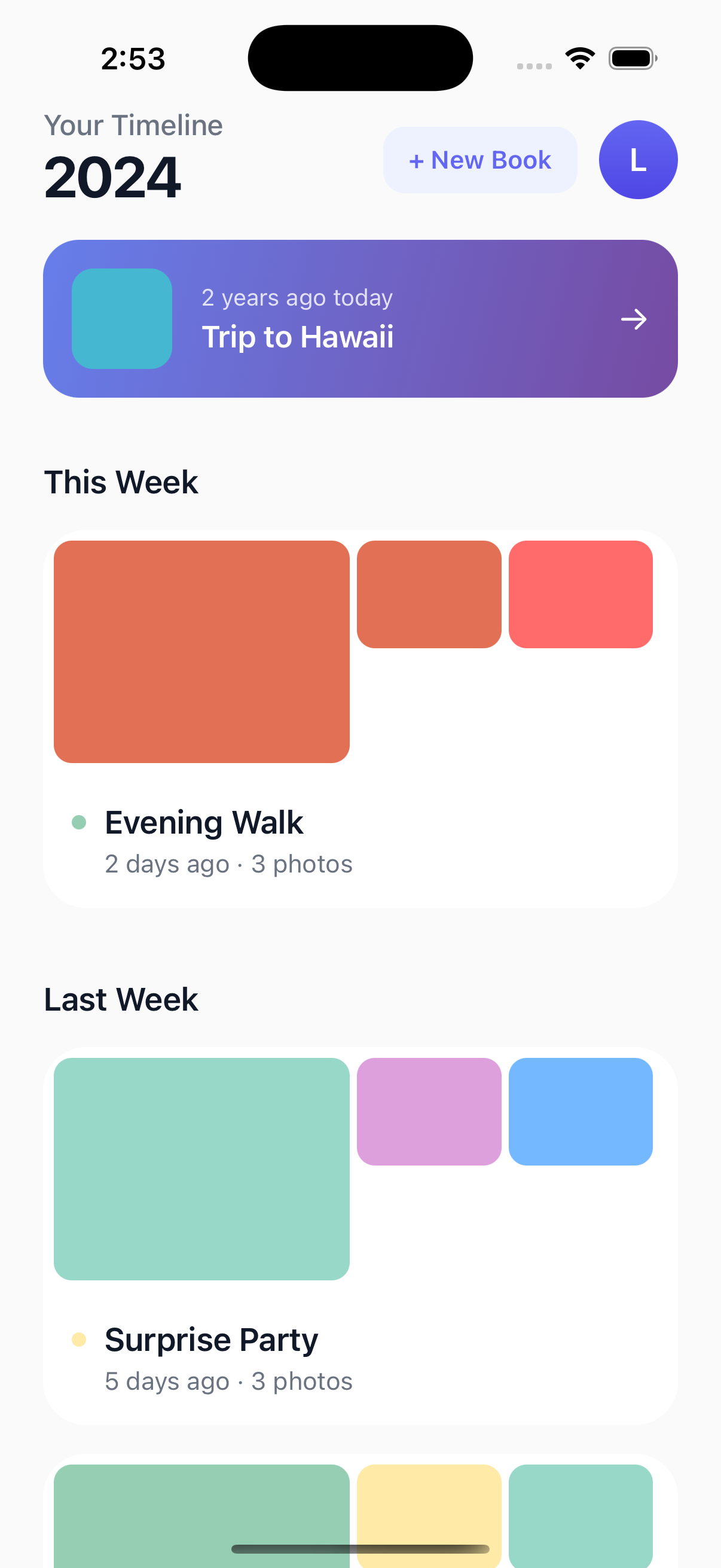The image size is (721, 1568).
Task: Tap the clock showing 2:53
Action: (x=134, y=59)
